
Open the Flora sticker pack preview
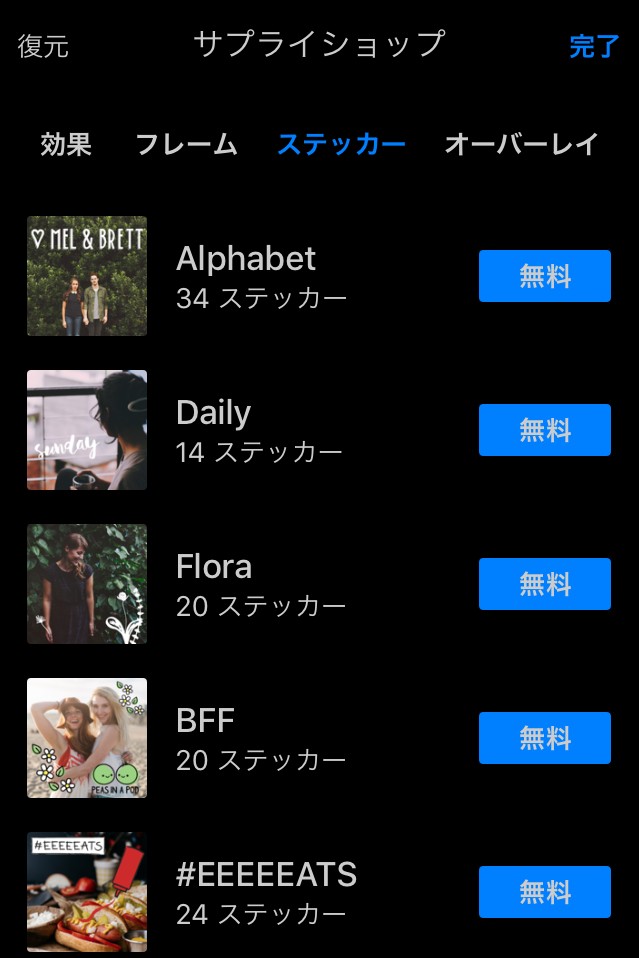point(87,584)
